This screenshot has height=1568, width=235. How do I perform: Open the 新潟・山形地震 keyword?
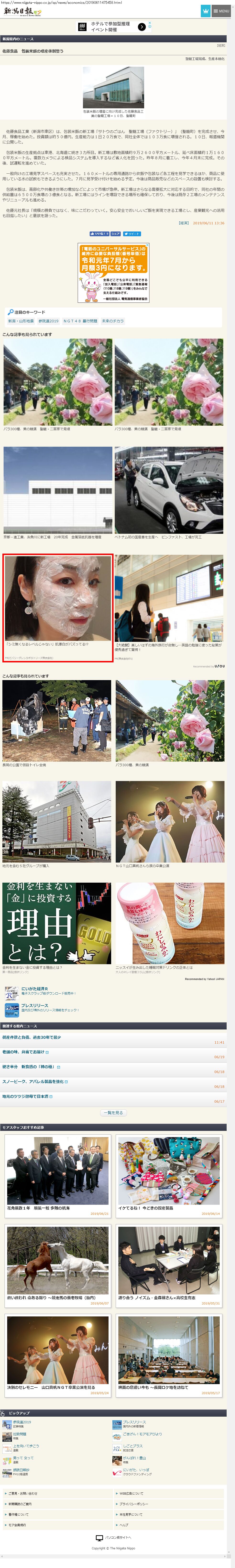tap(21, 321)
